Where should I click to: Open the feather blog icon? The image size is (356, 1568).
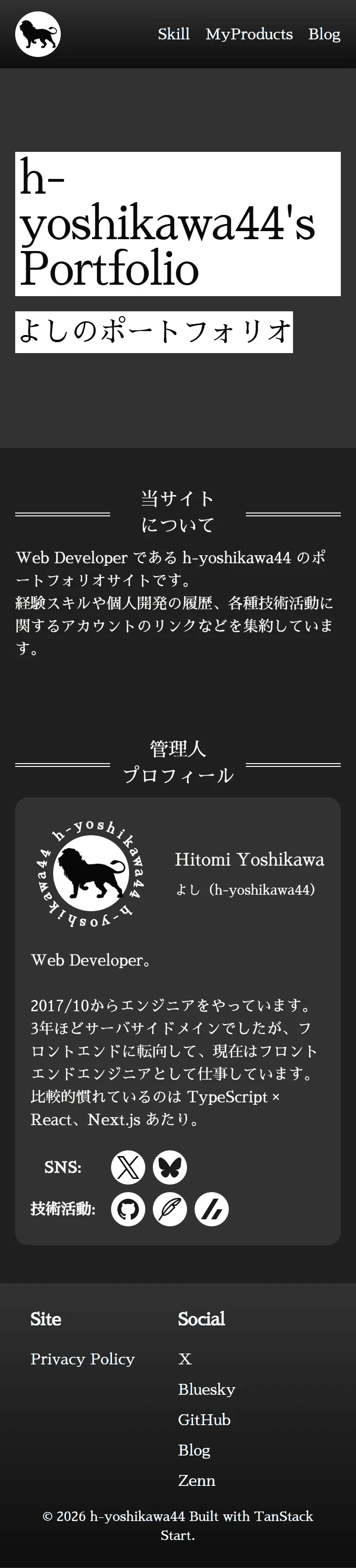170,1209
